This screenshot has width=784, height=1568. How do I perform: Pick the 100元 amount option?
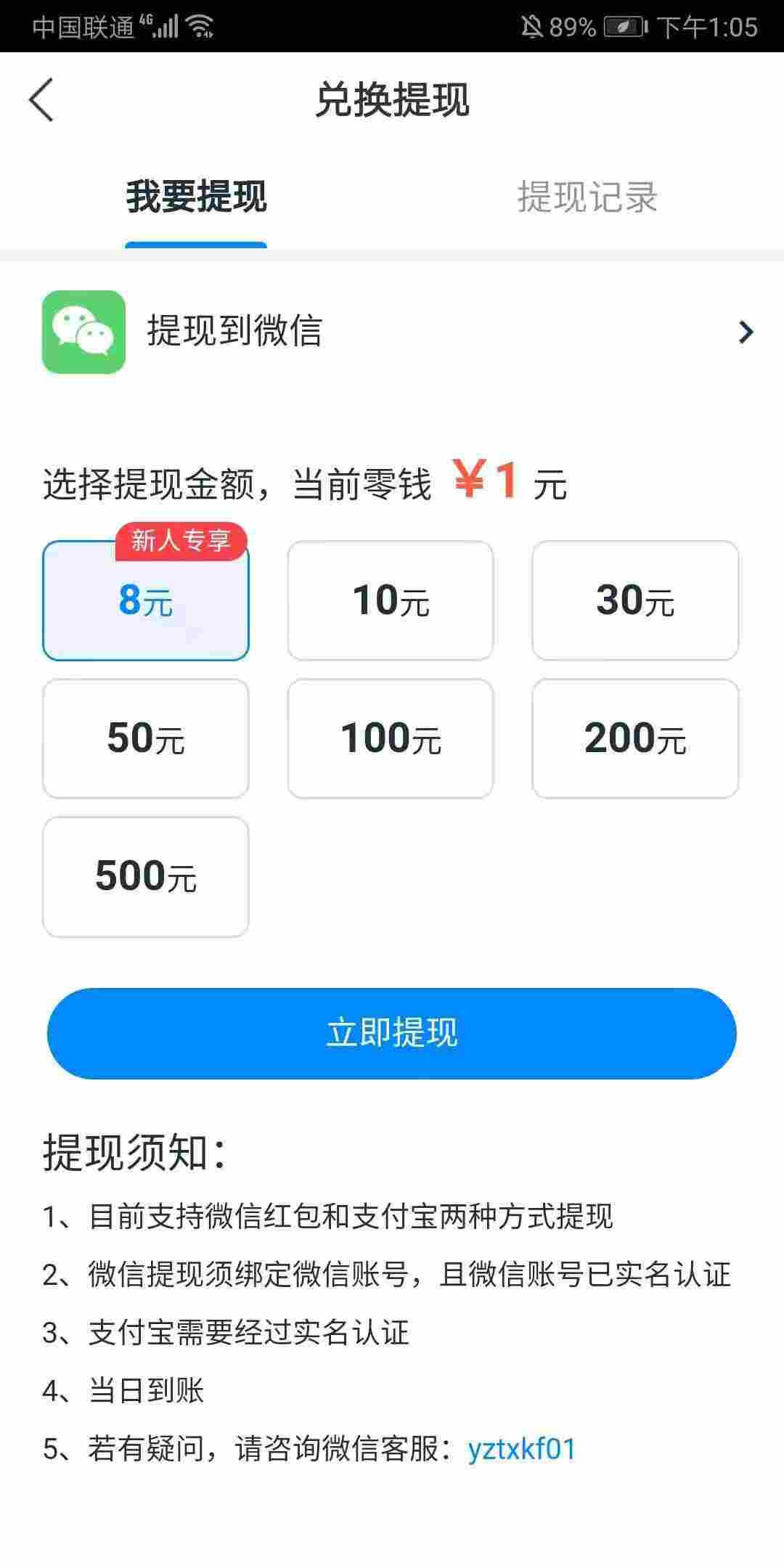coord(391,739)
